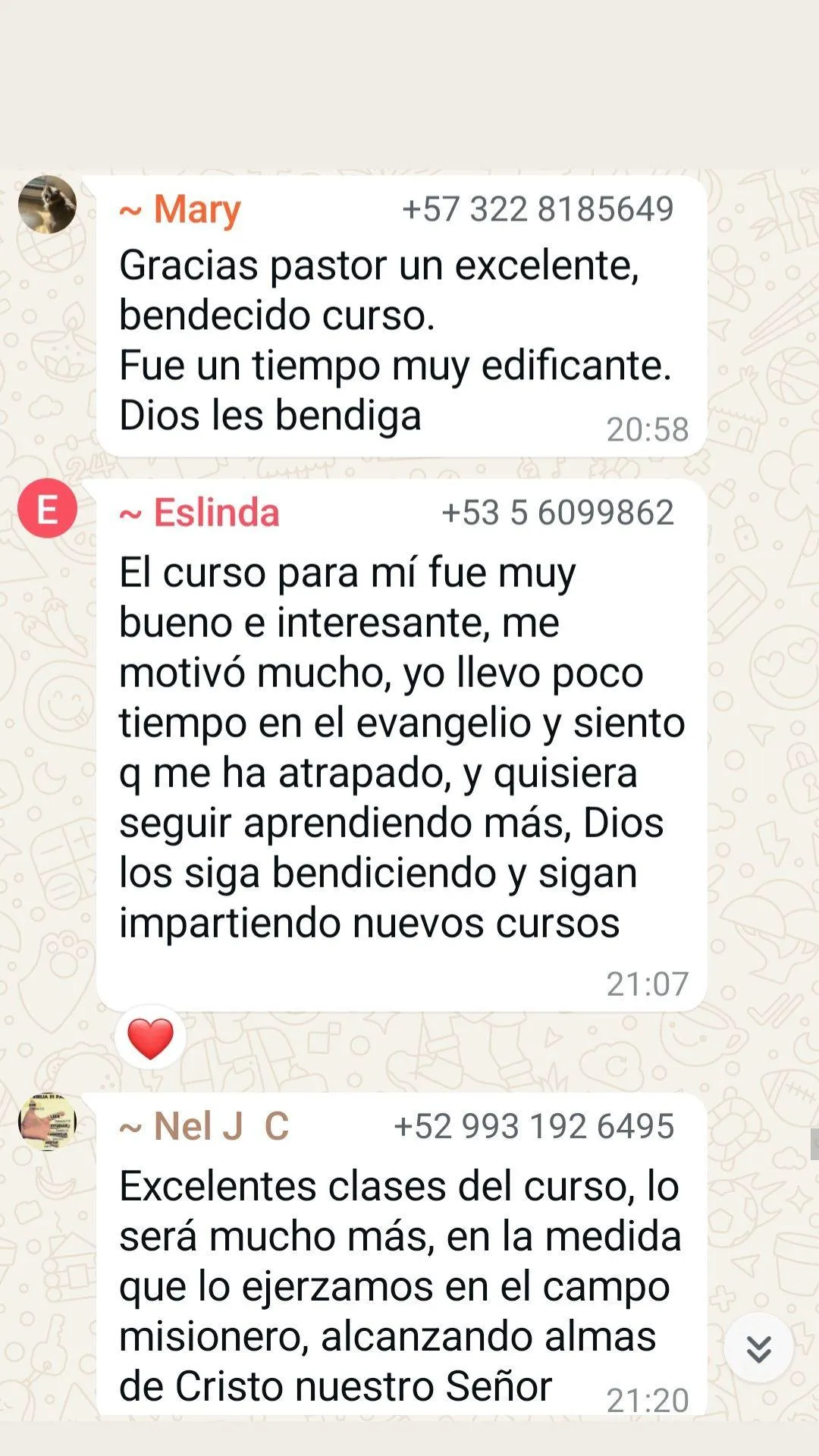Open Mary's profile picture
819x1456 pixels.
coord(47,205)
